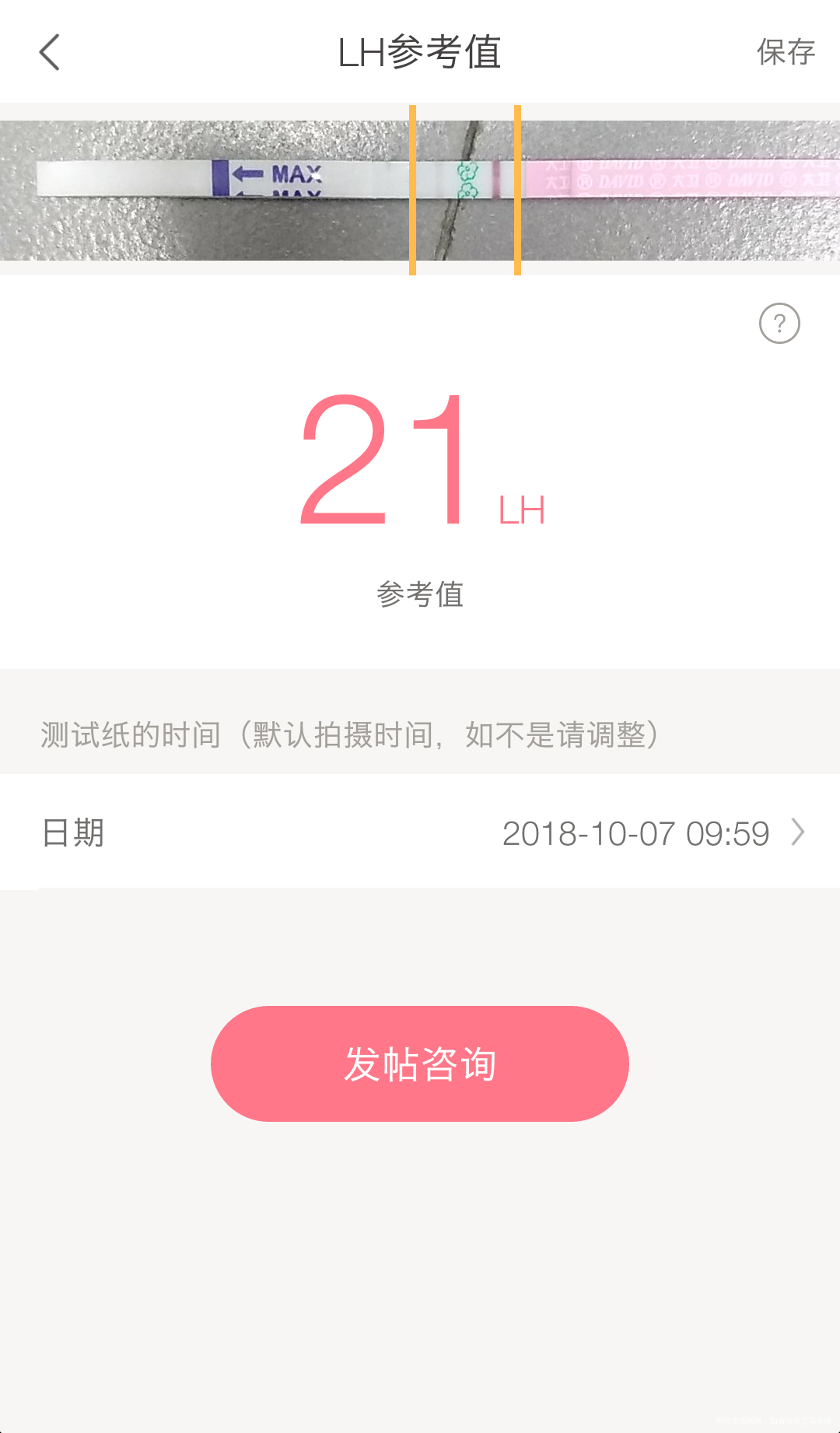Tap the 参考值 caption under the value
The width and height of the screenshot is (840, 1433).
(420, 594)
